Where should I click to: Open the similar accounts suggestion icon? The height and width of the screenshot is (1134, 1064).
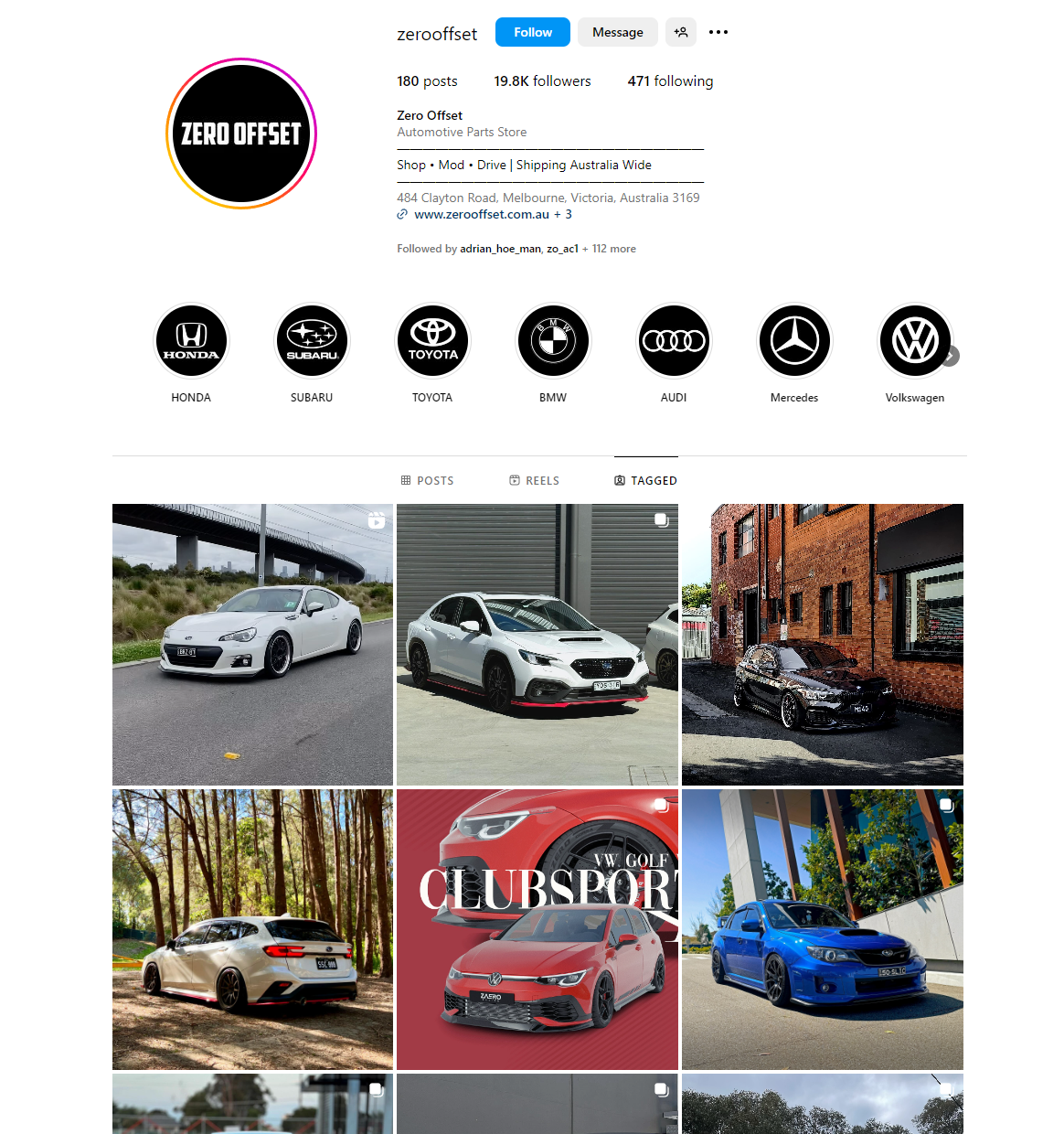pyautogui.click(x=680, y=32)
